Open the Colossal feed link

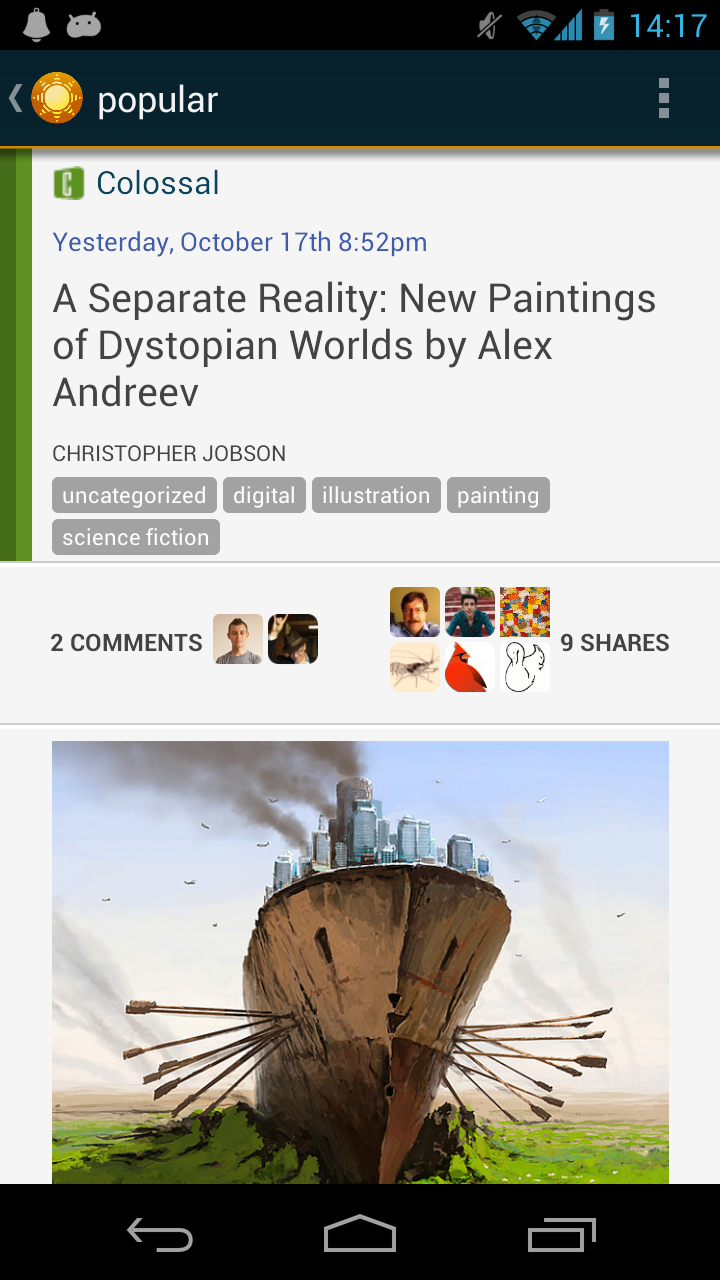157,183
